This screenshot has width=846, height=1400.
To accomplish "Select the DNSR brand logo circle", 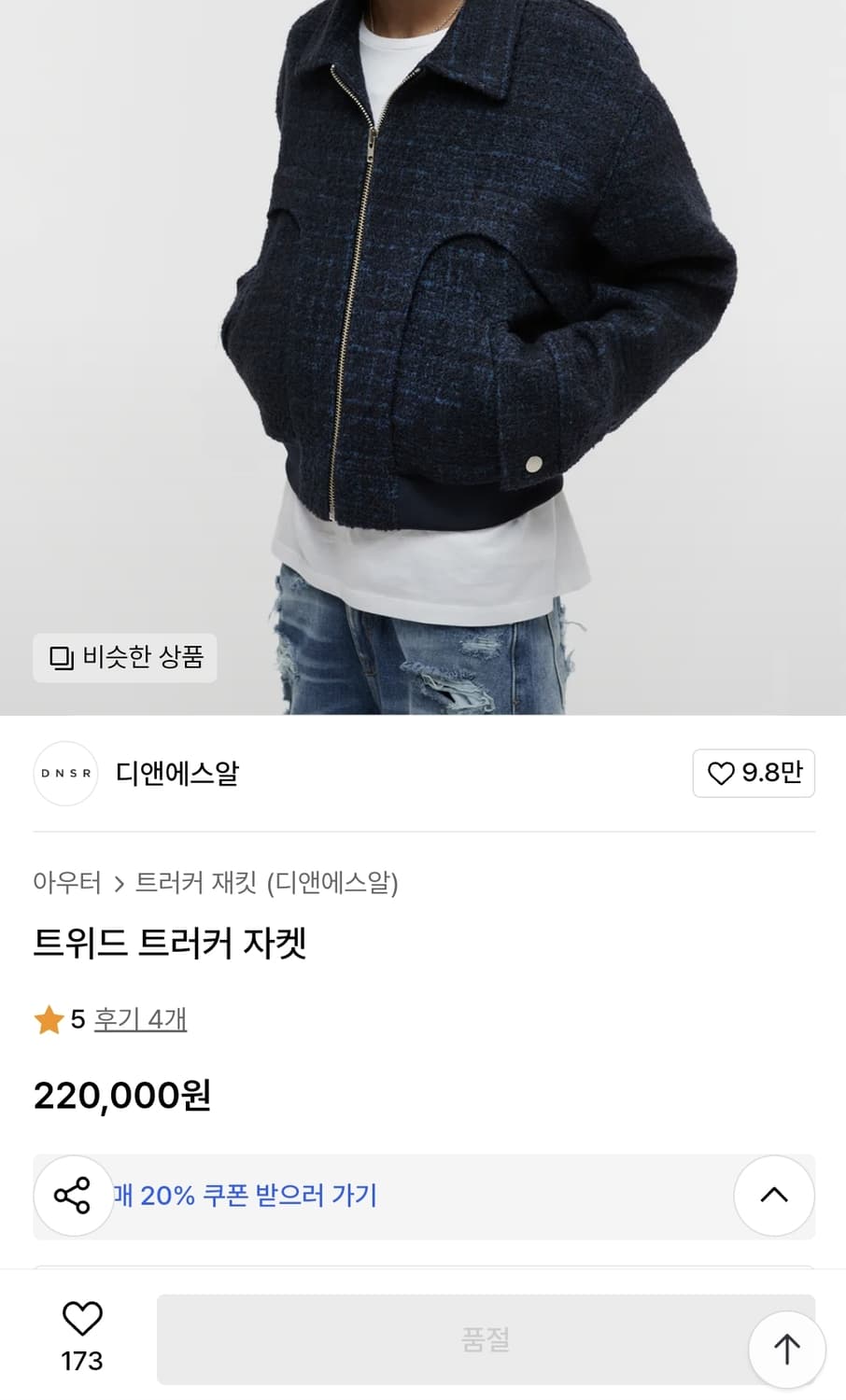I will 65,774.
